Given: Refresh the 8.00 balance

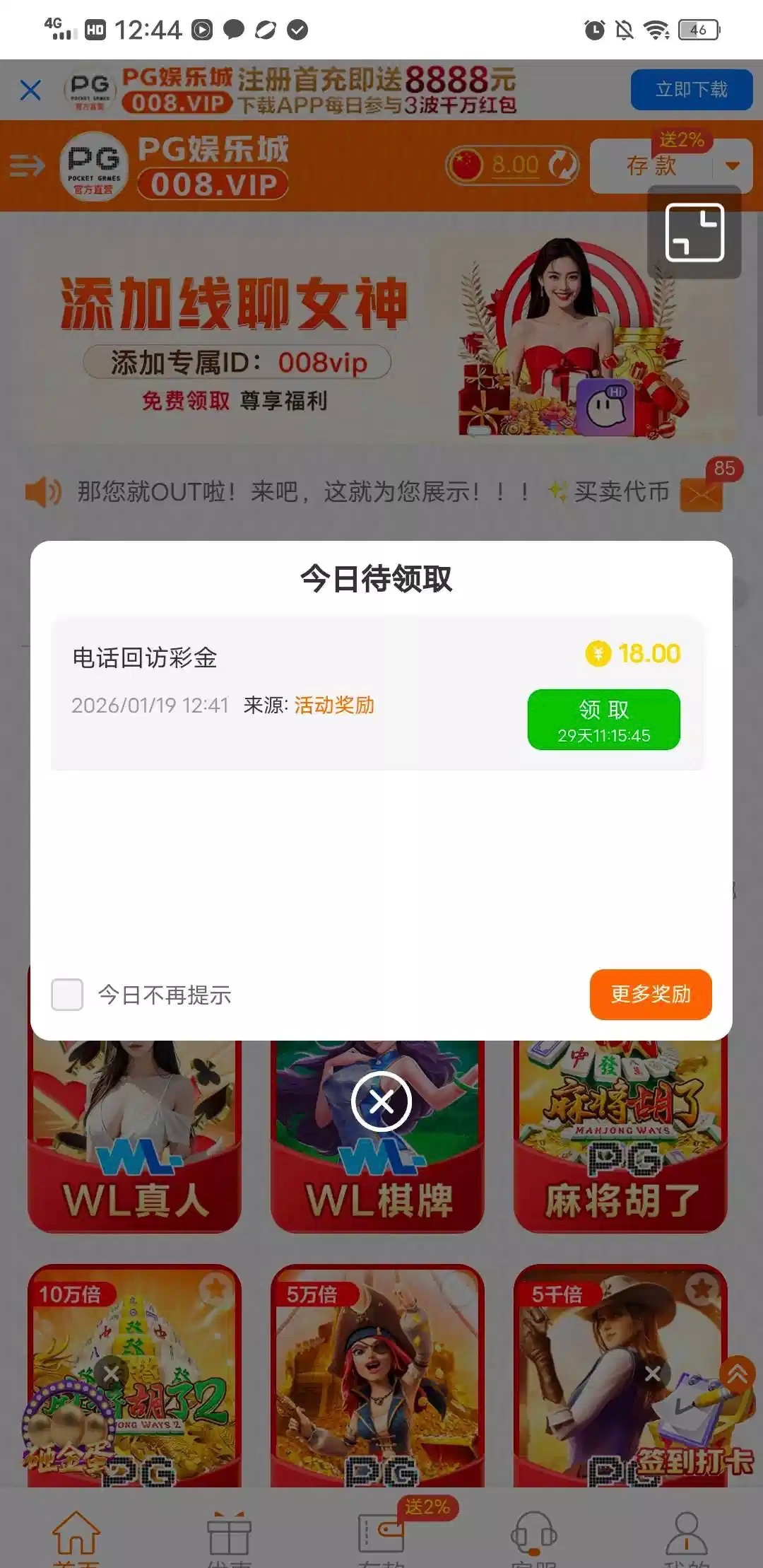Looking at the screenshot, I should [563, 165].
